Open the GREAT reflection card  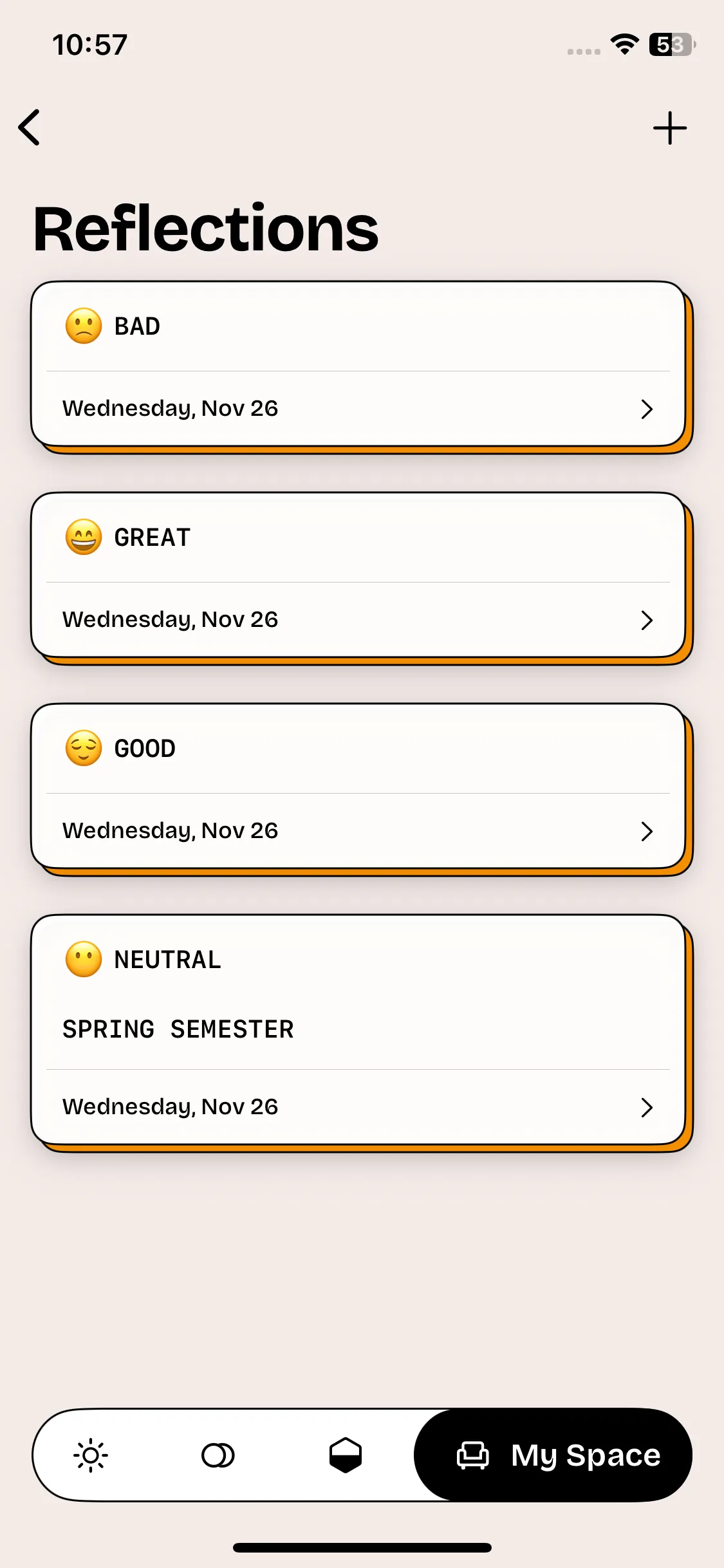coord(358,575)
